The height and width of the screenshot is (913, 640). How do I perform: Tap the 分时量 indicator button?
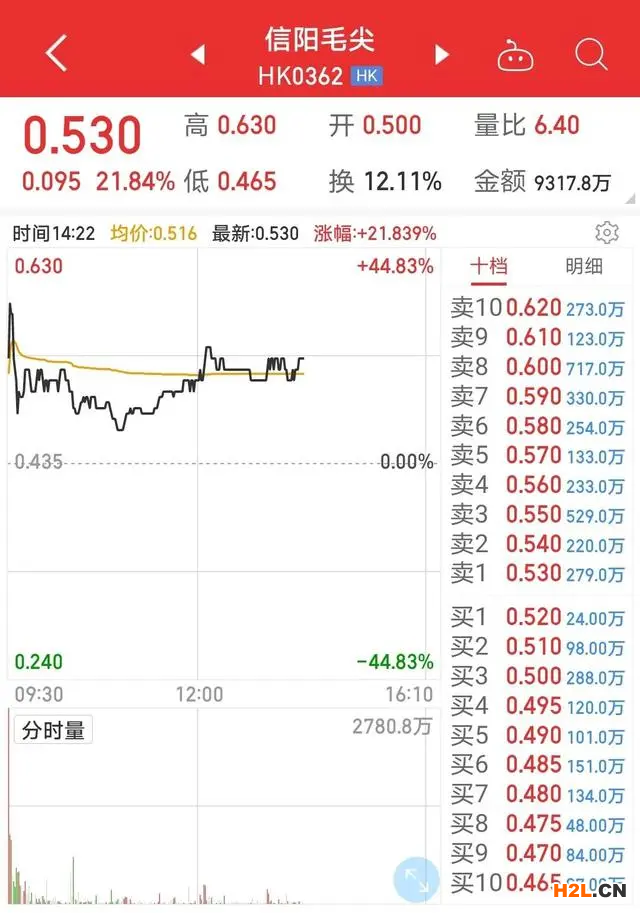coord(54,730)
